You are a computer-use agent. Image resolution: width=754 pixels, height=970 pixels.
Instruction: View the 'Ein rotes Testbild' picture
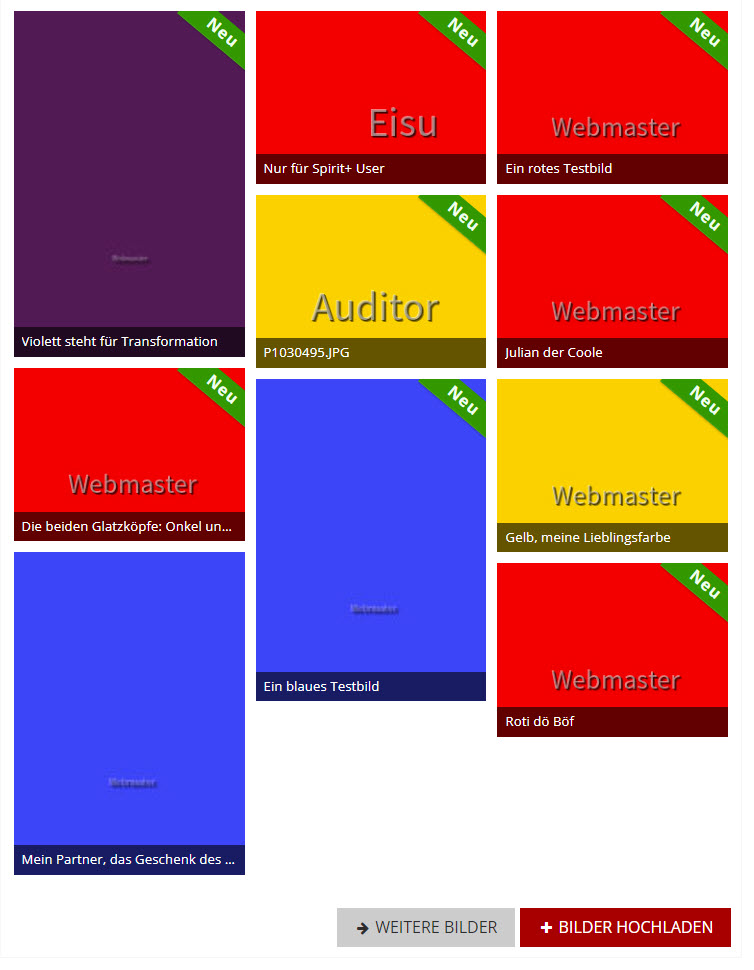click(612, 95)
